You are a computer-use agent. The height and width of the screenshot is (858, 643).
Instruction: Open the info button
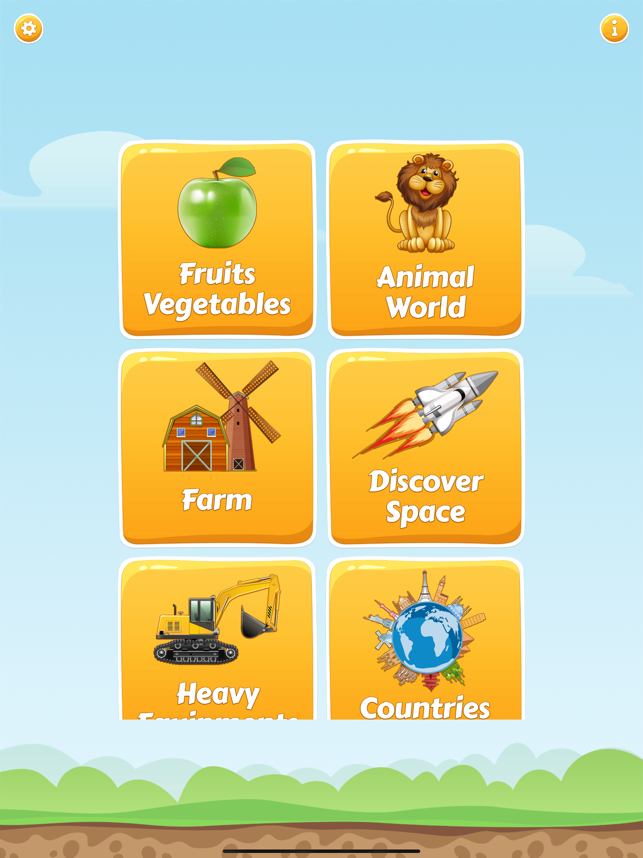(x=614, y=28)
